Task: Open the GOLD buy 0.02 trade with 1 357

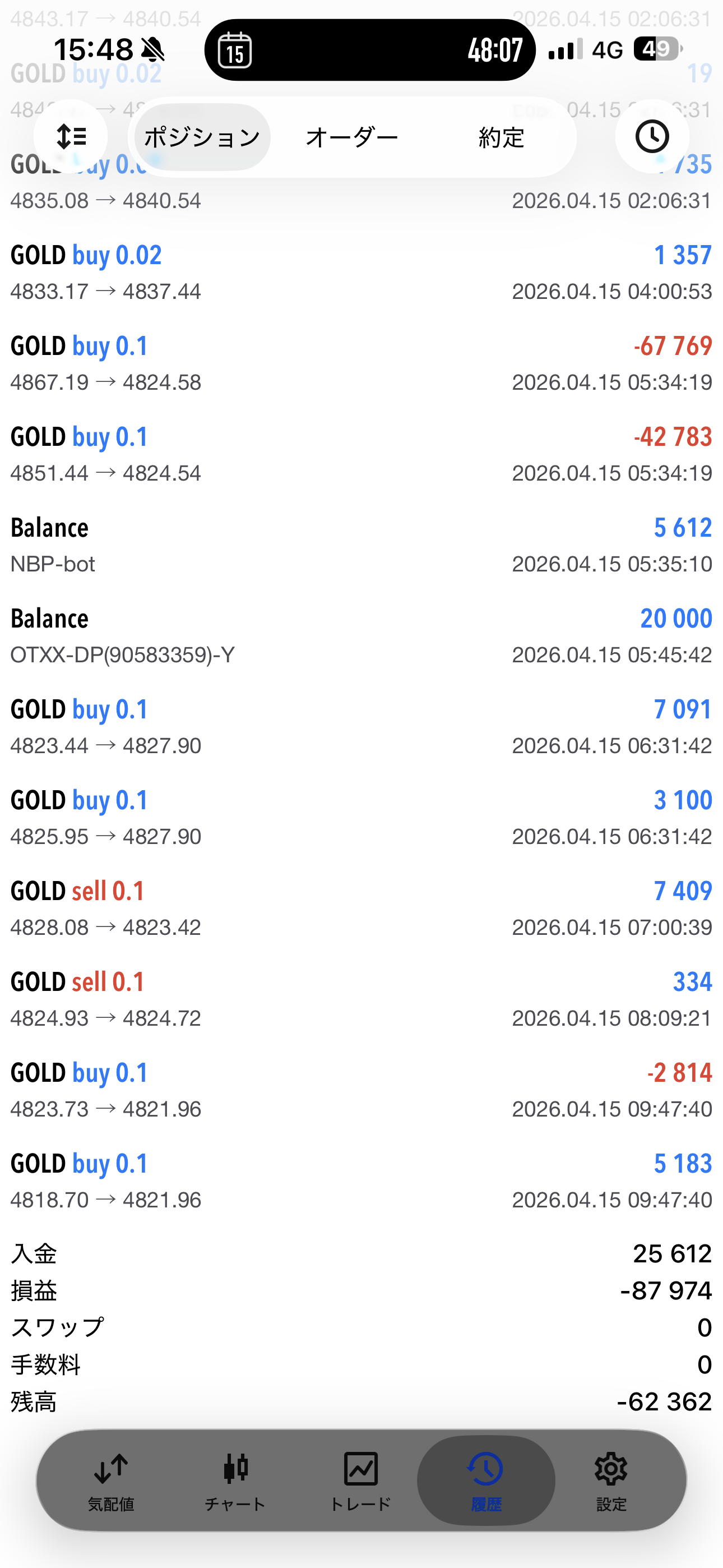Action: coord(361,272)
